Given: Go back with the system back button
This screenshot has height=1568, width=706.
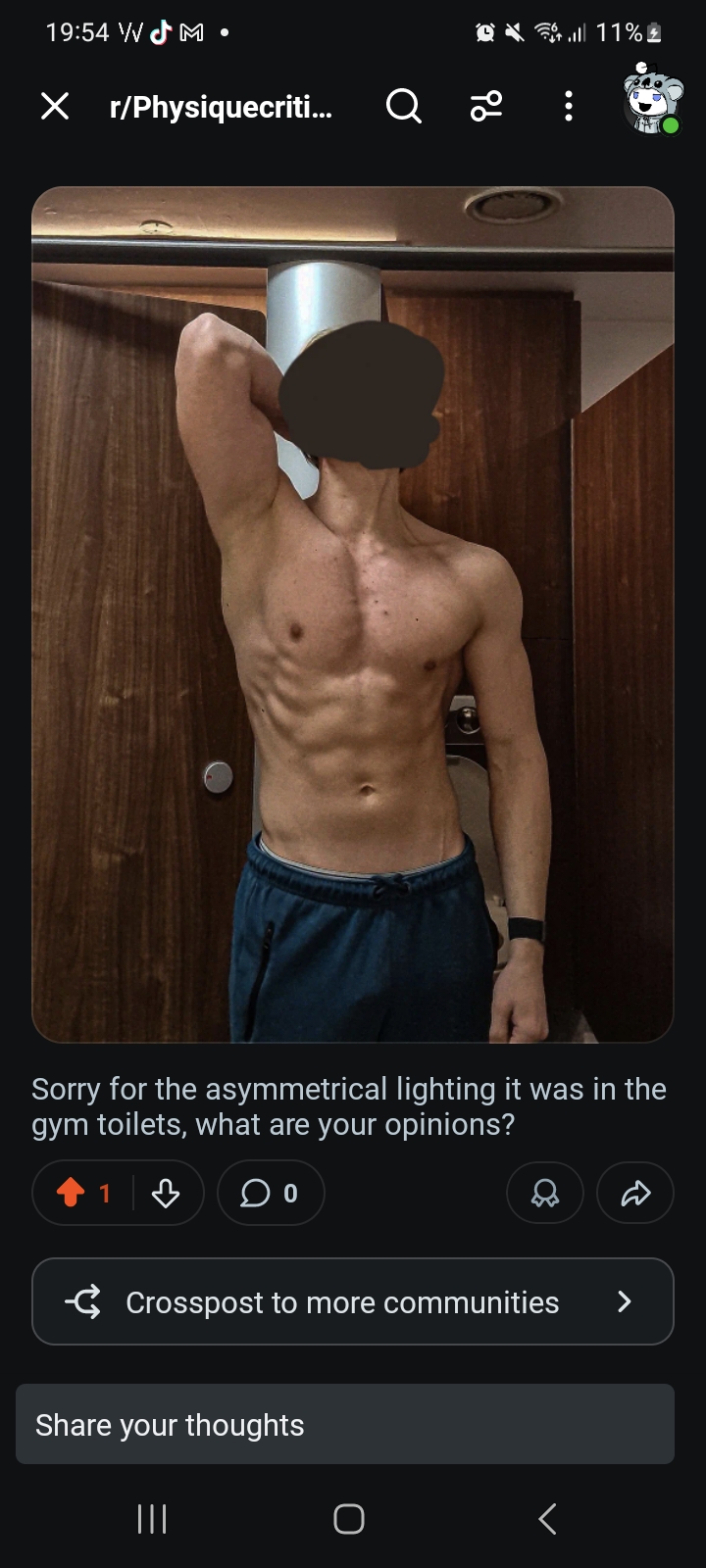Looking at the screenshot, I should 548,1519.
